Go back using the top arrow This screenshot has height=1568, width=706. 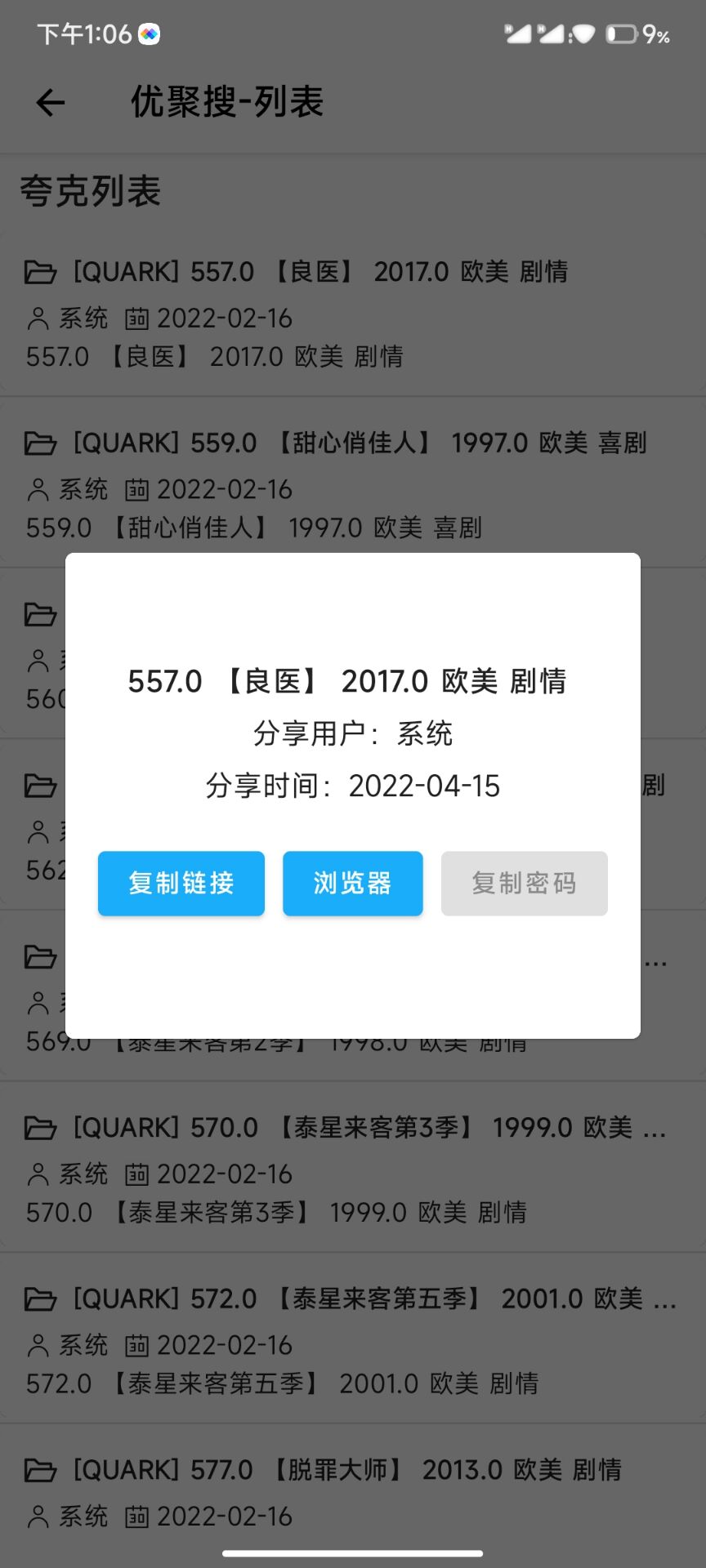(51, 103)
